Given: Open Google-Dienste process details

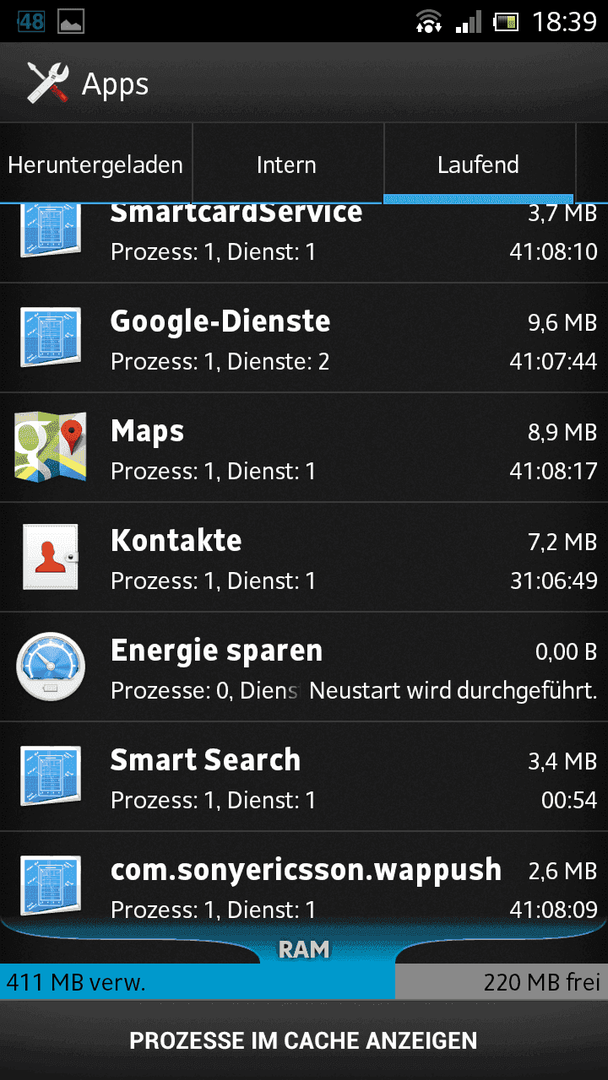Looking at the screenshot, I should [304, 338].
